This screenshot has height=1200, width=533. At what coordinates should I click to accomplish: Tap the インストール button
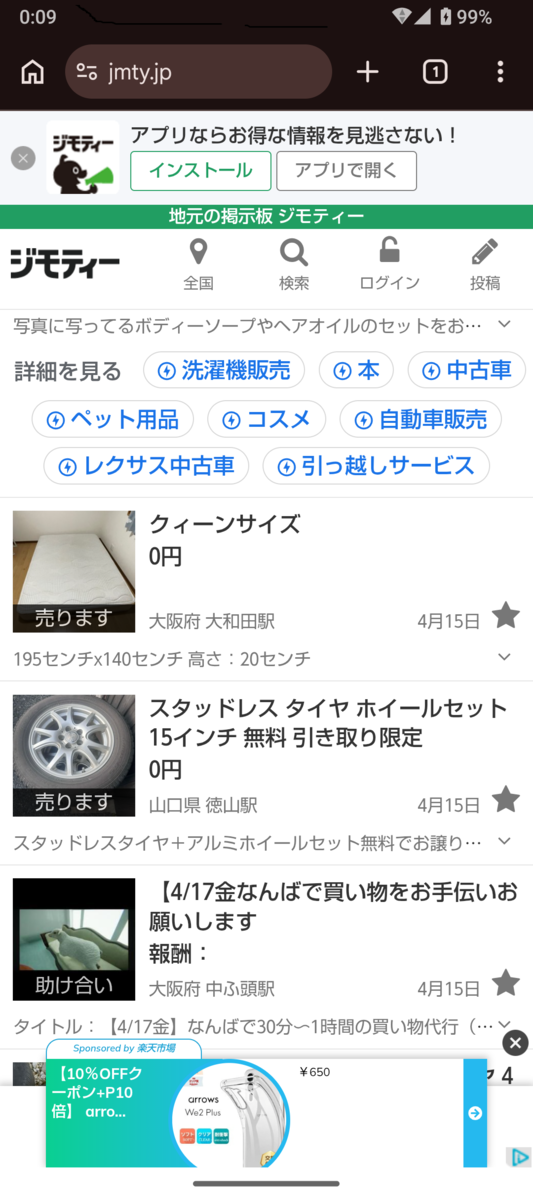click(x=201, y=170)
